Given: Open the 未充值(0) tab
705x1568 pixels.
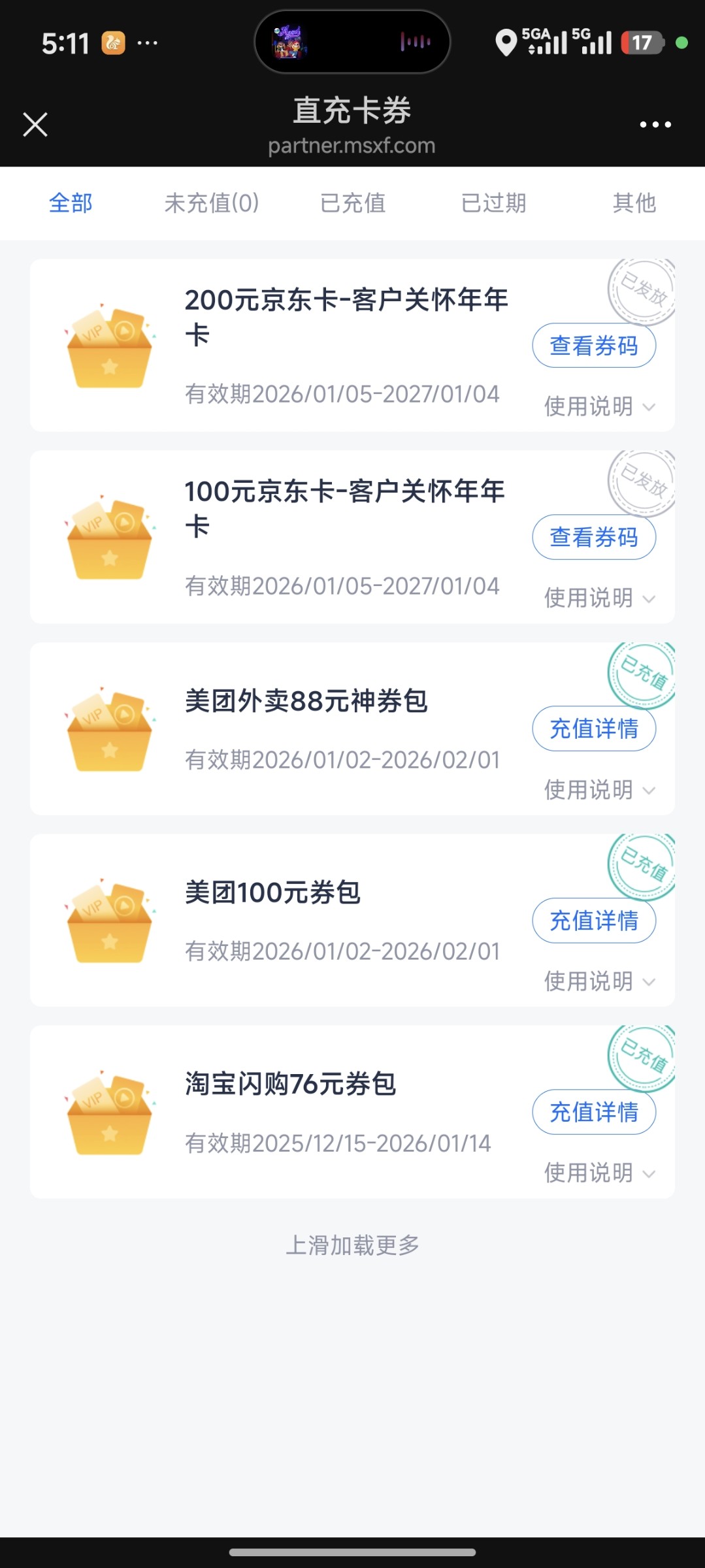Looking at the screenshot, I should pyautogui.click(x=212, y=203).
